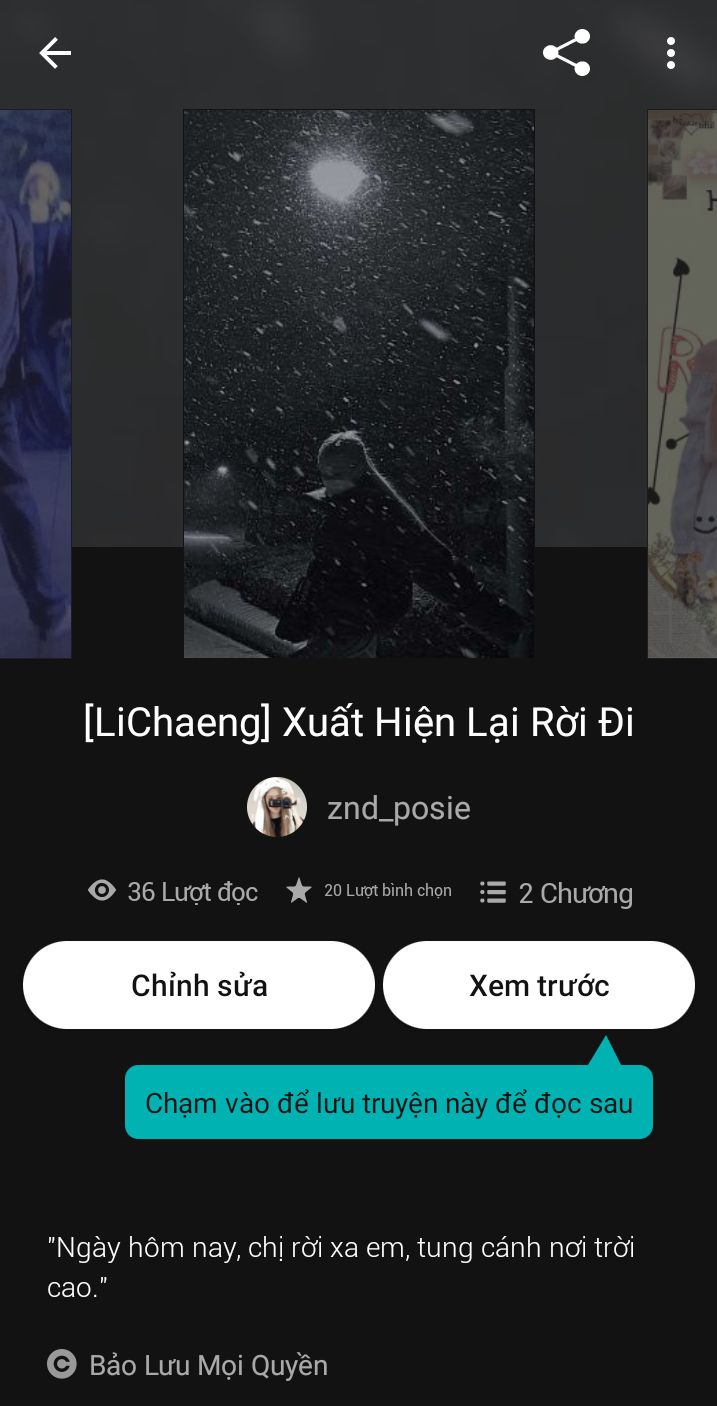717x1406 pixels.
Task: Open the 2 Chương chapter list
Action: [556, 892]
